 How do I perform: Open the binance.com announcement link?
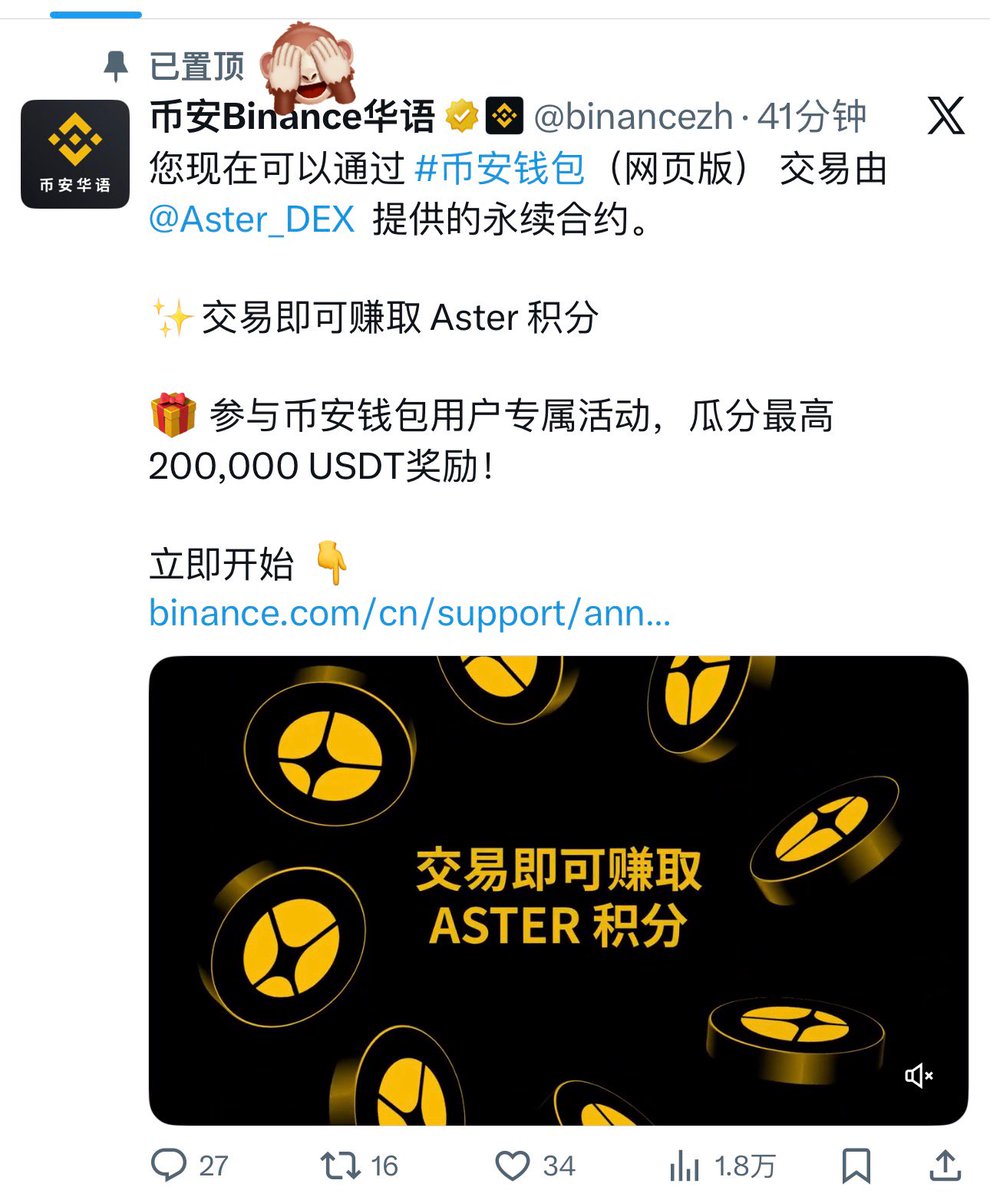(x=409, y=612)
